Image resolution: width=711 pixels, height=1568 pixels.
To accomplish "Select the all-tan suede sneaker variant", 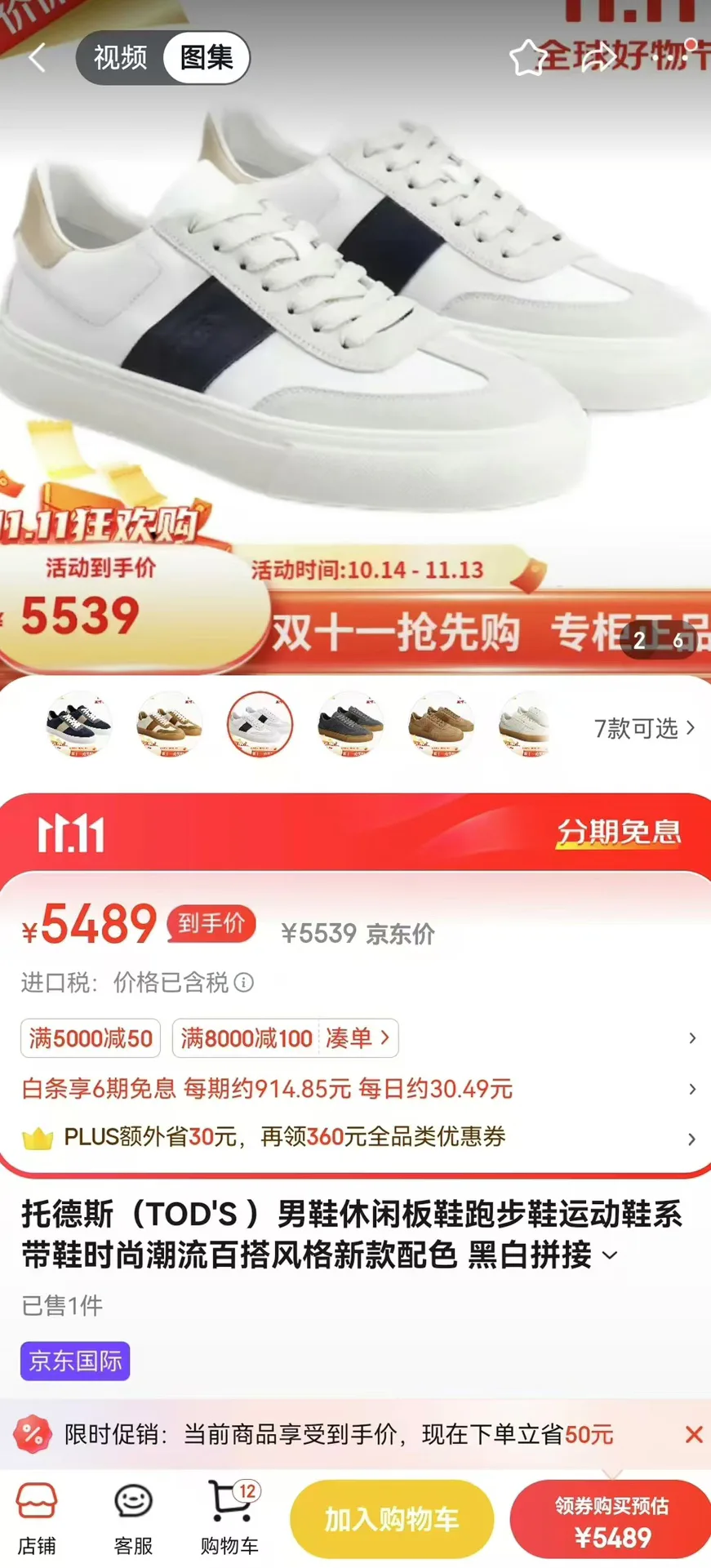I will [x=441, y=725].
